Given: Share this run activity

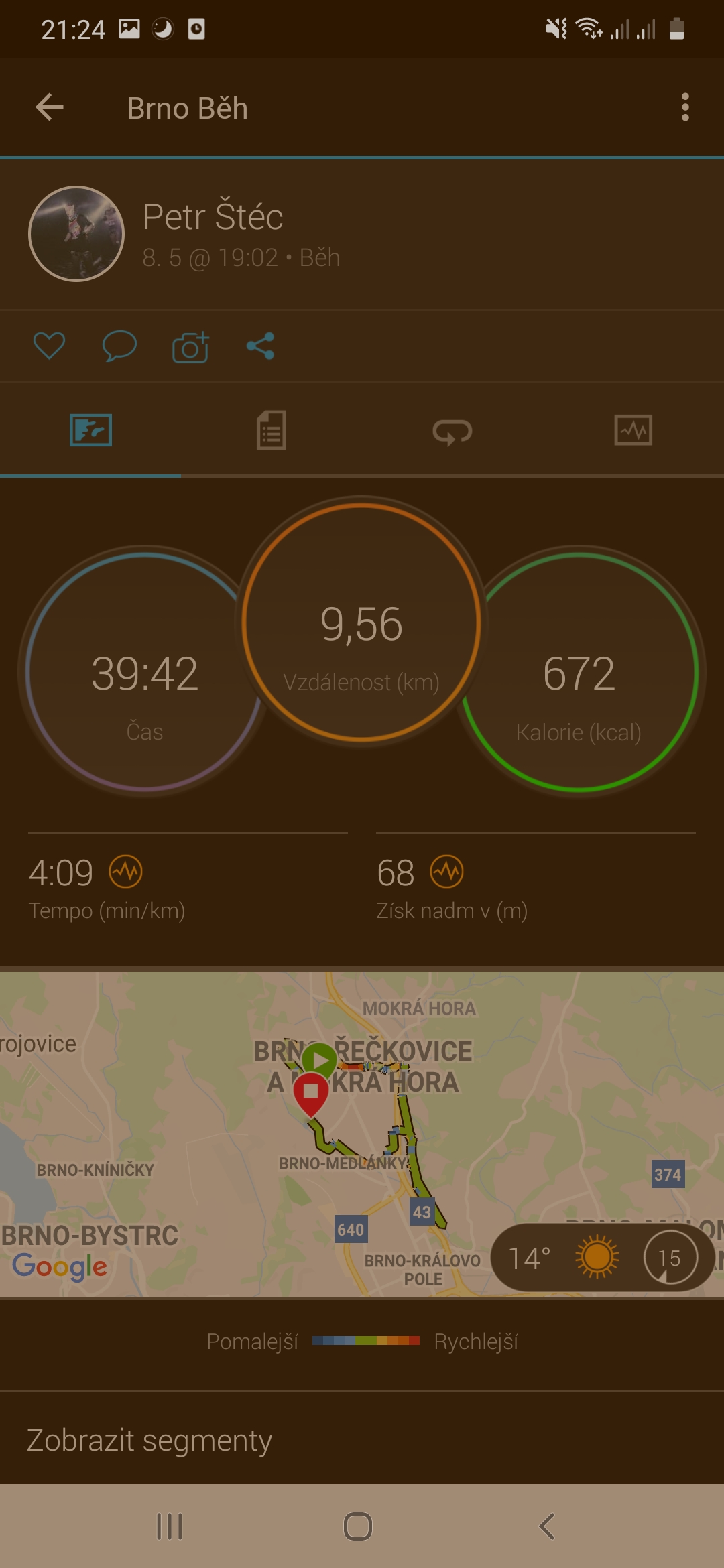Looking at the screenshot, I should 260,346.
